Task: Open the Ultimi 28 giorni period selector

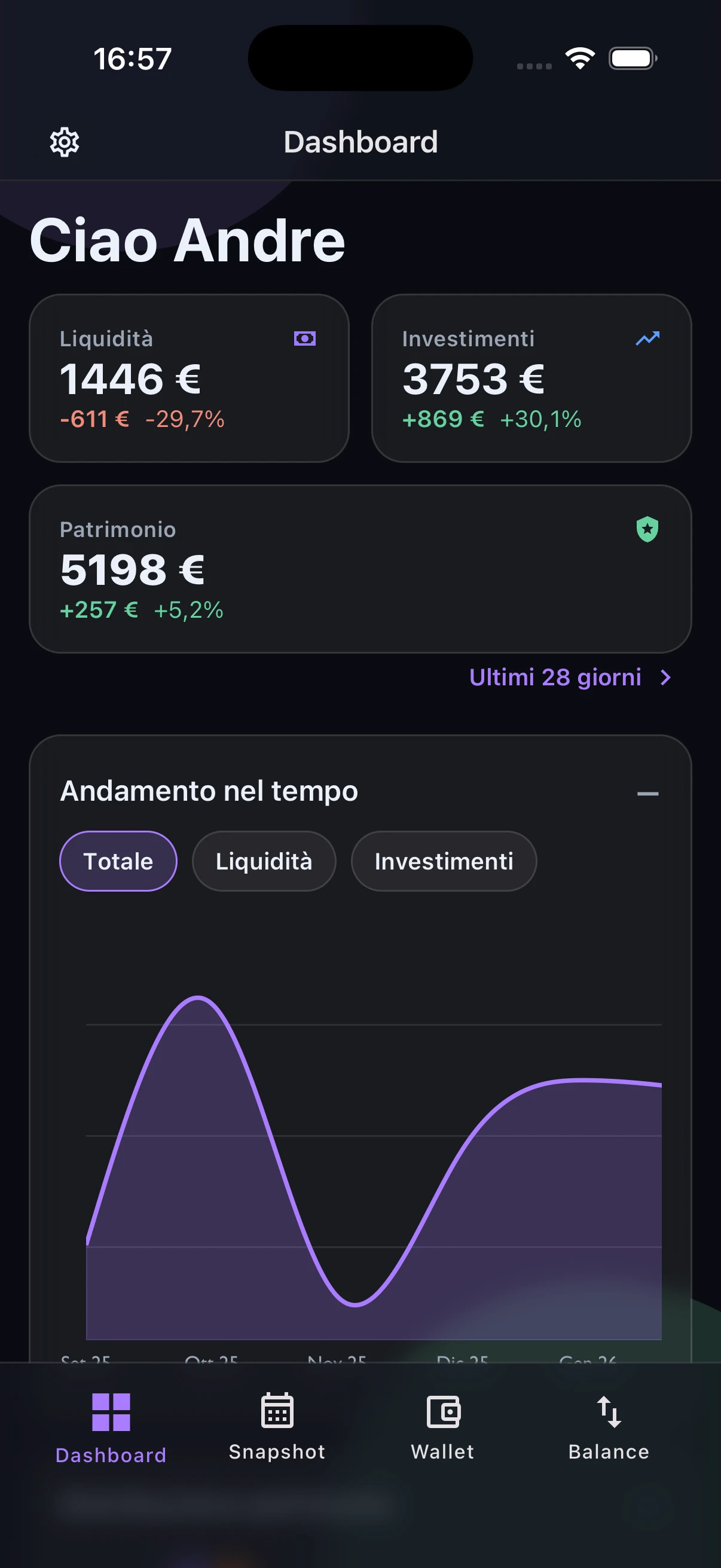Action: click(x=555, y=678)
